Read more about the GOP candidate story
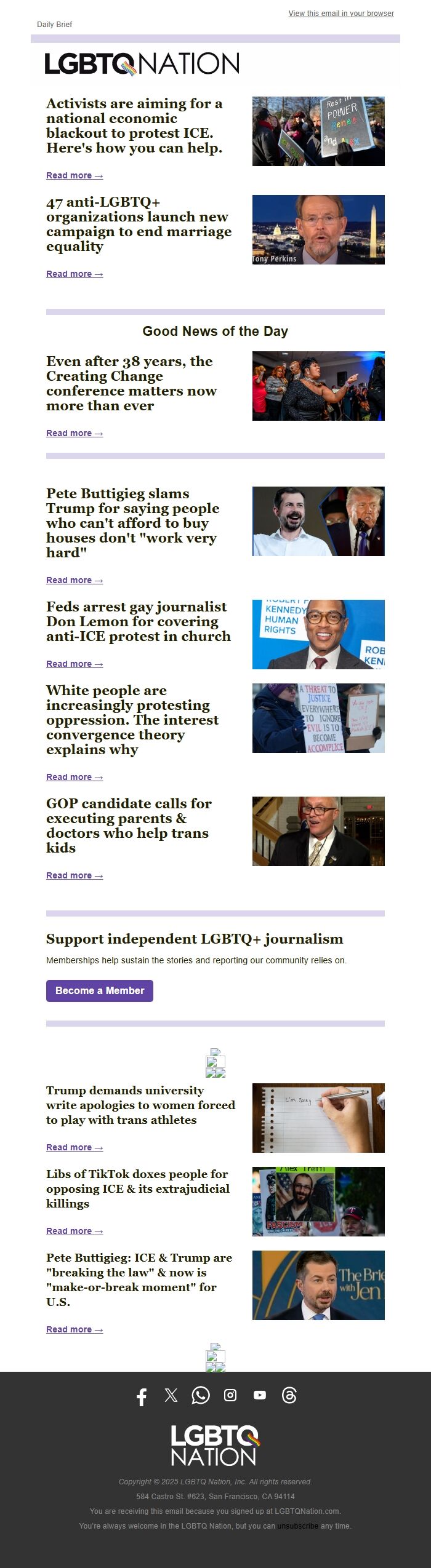 (75, 876)
